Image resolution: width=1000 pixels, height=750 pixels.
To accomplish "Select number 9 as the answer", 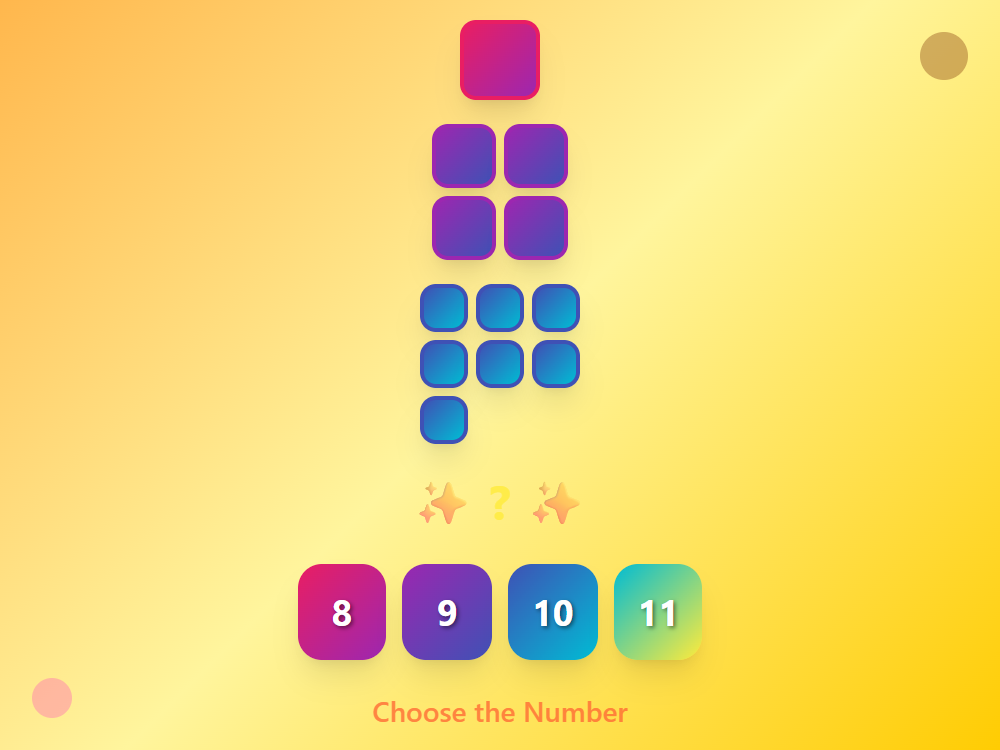I will (x=447, y=612).
